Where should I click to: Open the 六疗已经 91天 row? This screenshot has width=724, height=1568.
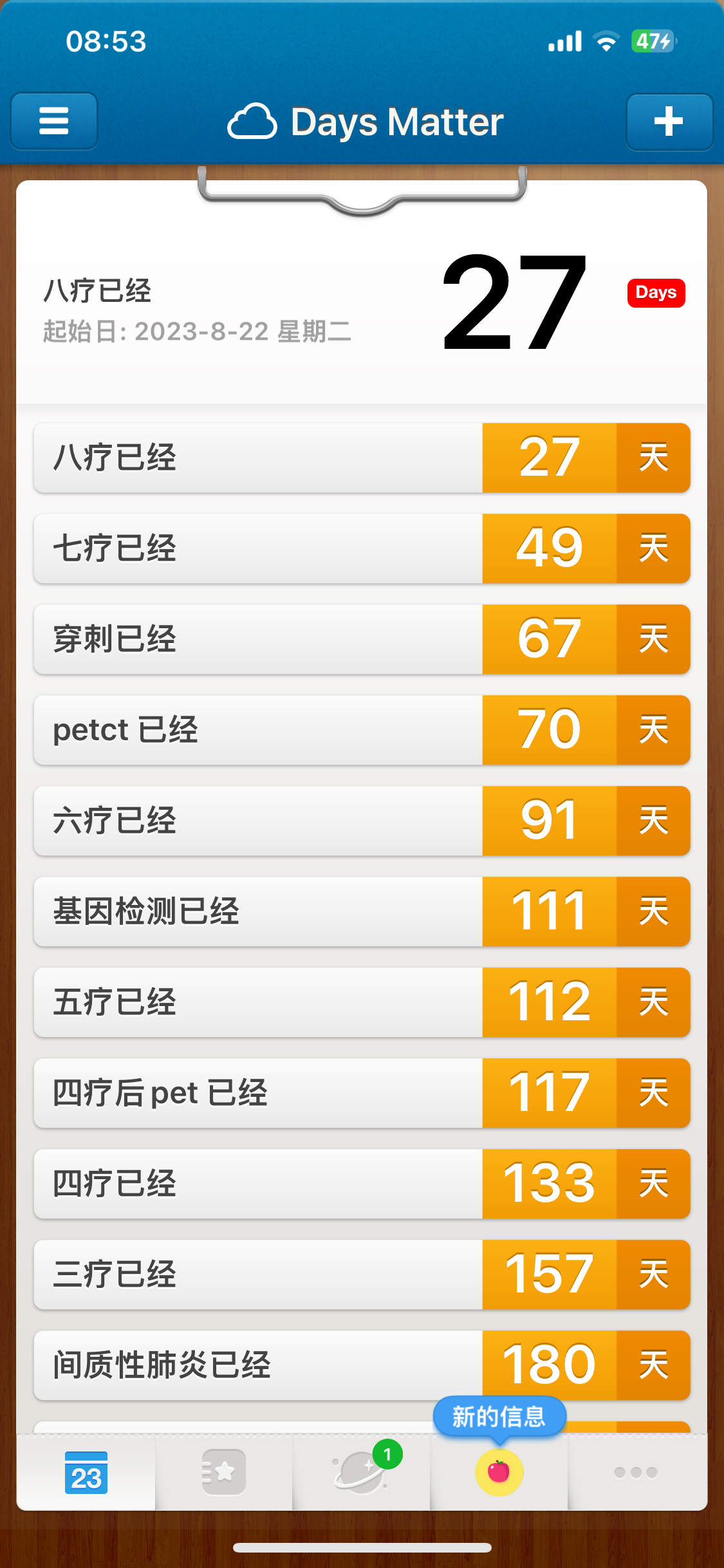point(362,821)
